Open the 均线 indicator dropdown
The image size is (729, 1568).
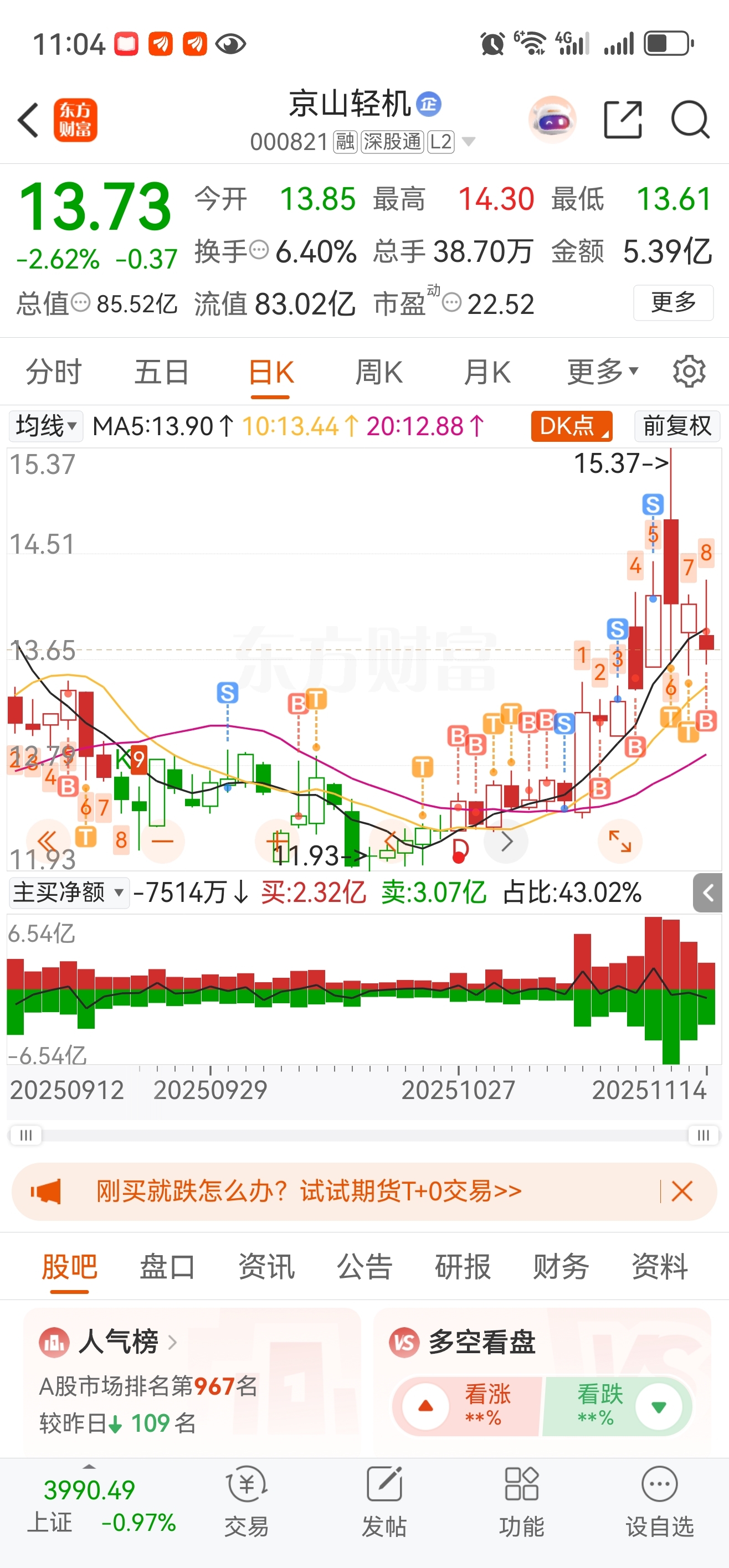click(x=47, y=426)
